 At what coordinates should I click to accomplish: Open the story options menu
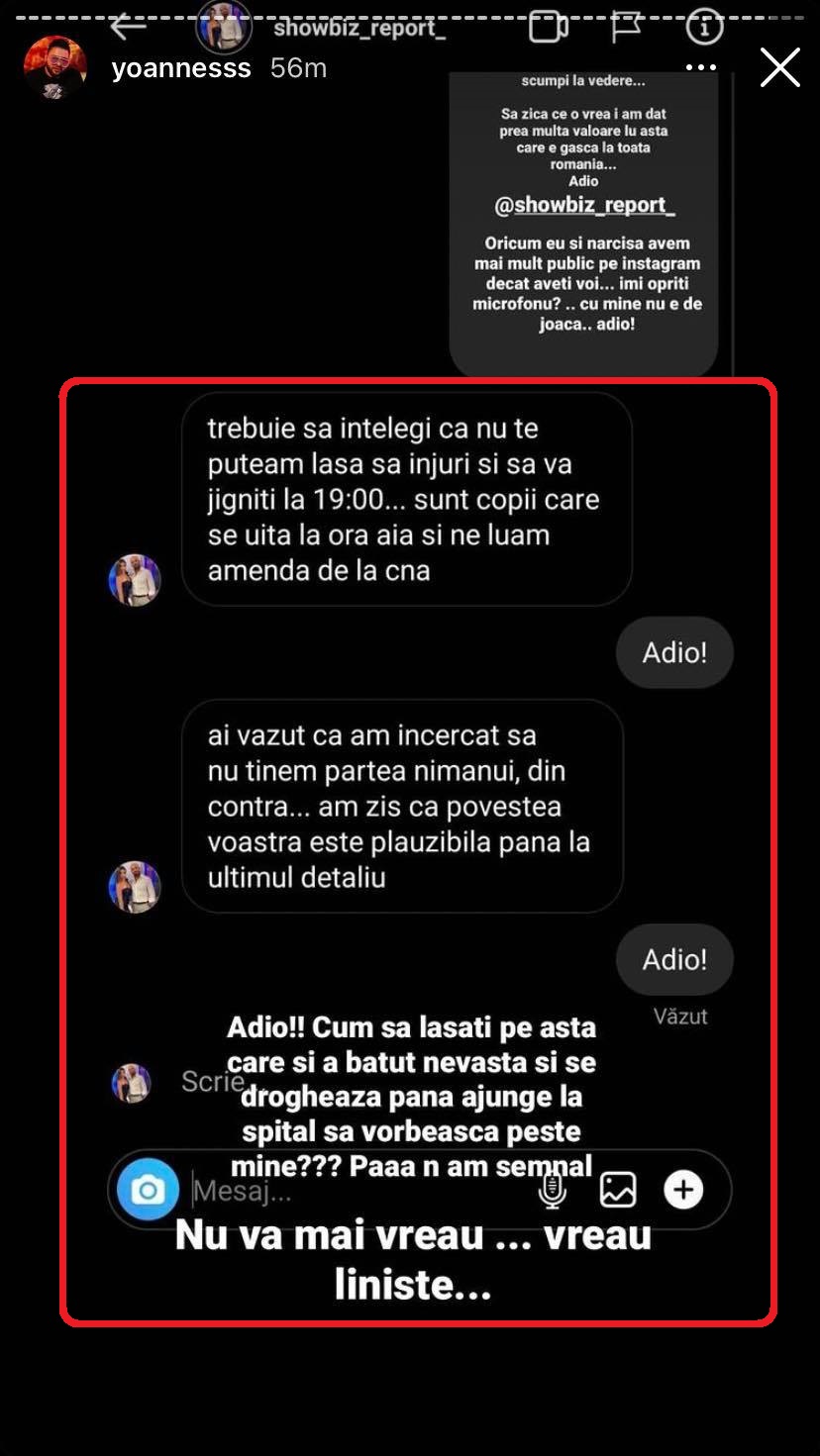(700, 68)
